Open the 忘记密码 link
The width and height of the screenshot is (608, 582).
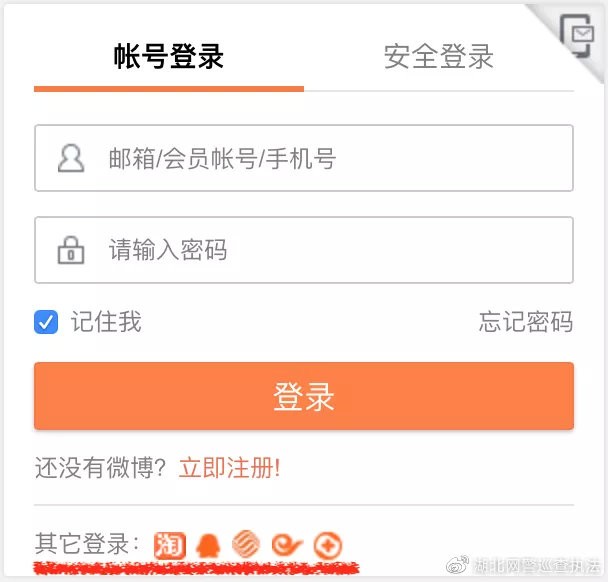point(525,322)
